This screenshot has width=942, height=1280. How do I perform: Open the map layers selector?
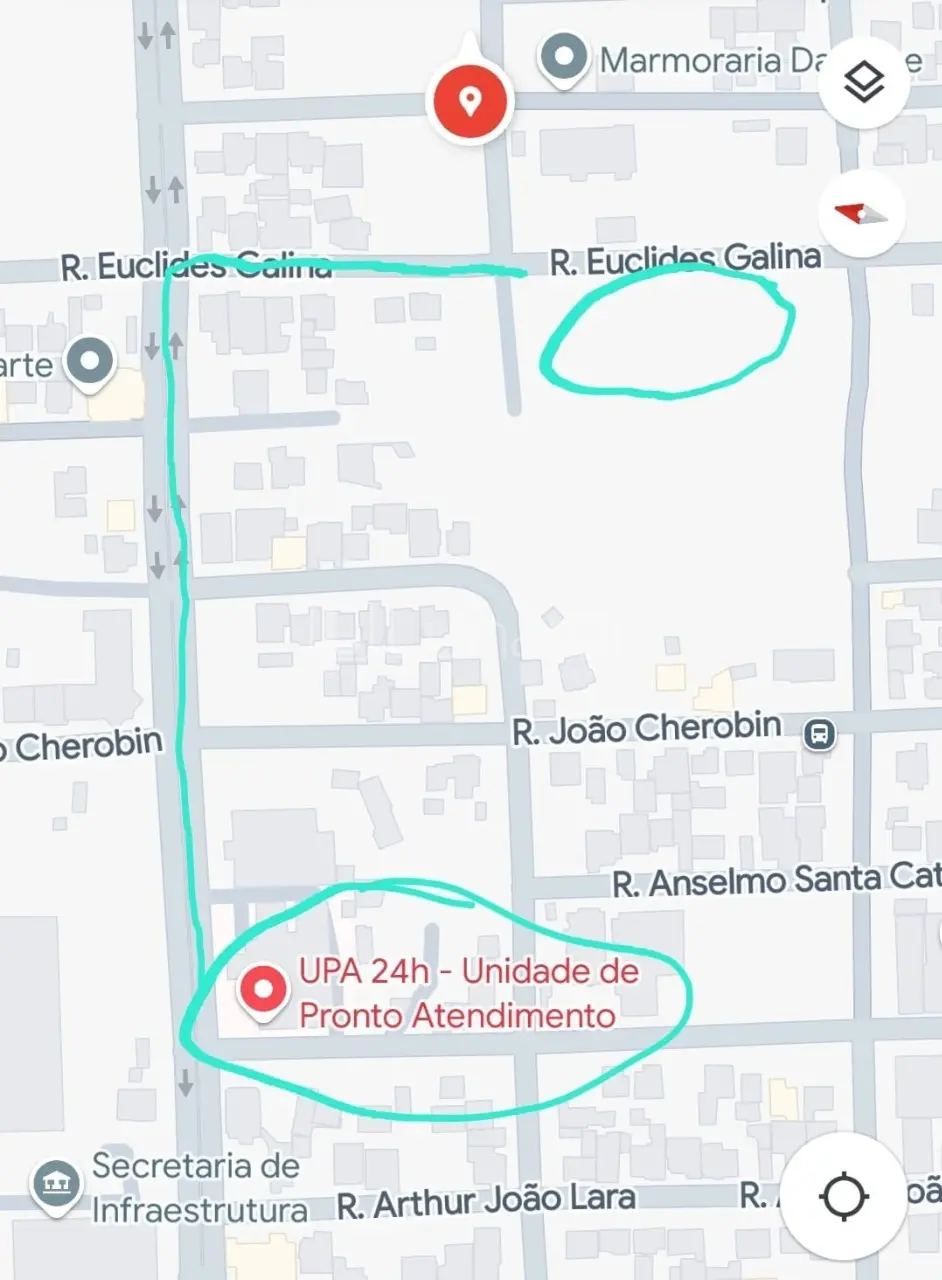point(864,82)
